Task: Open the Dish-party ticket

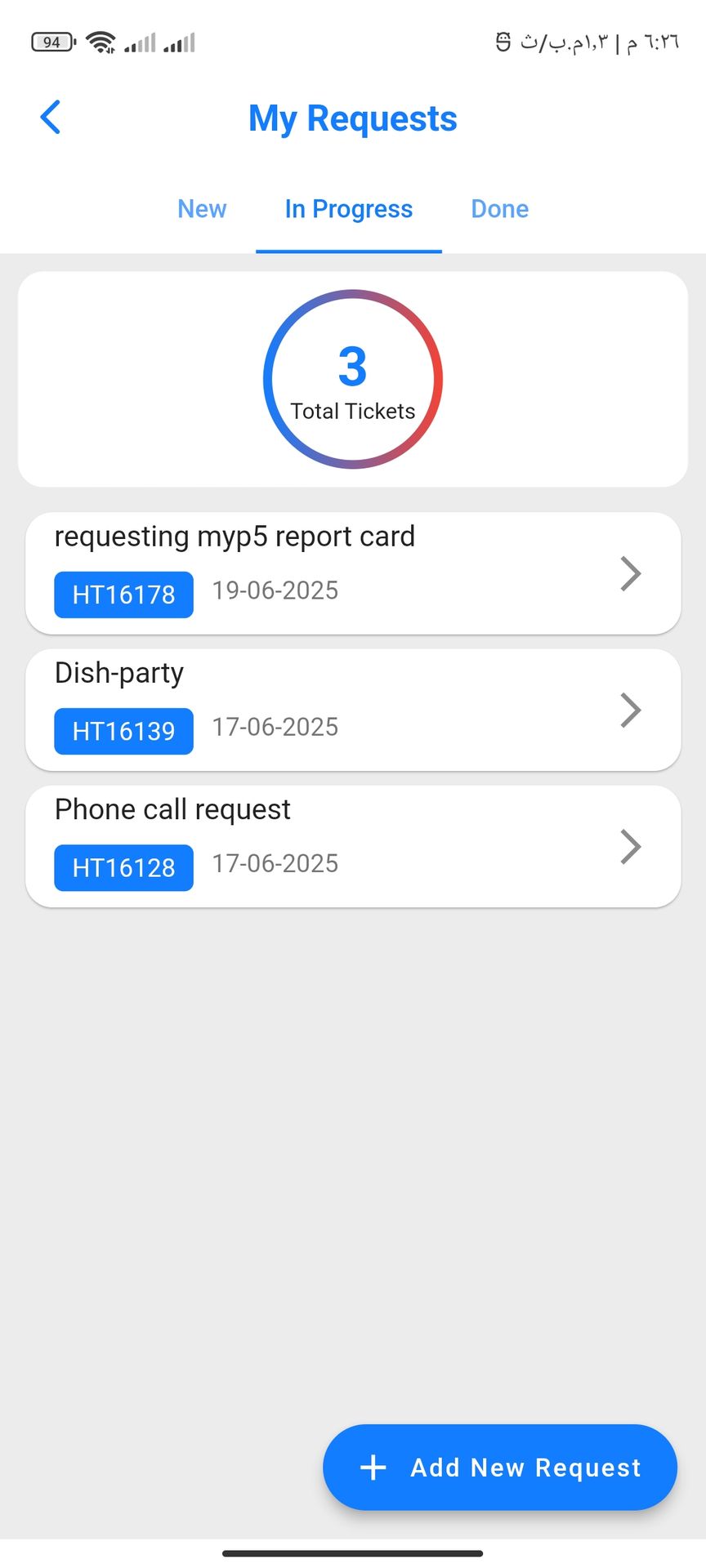Action: coord(353,710)
